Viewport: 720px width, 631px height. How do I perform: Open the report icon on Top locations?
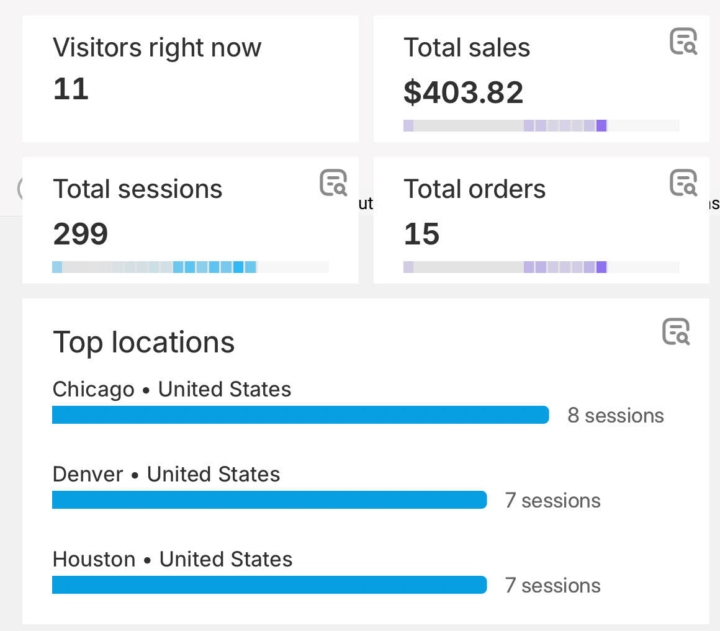click(677, 332)
